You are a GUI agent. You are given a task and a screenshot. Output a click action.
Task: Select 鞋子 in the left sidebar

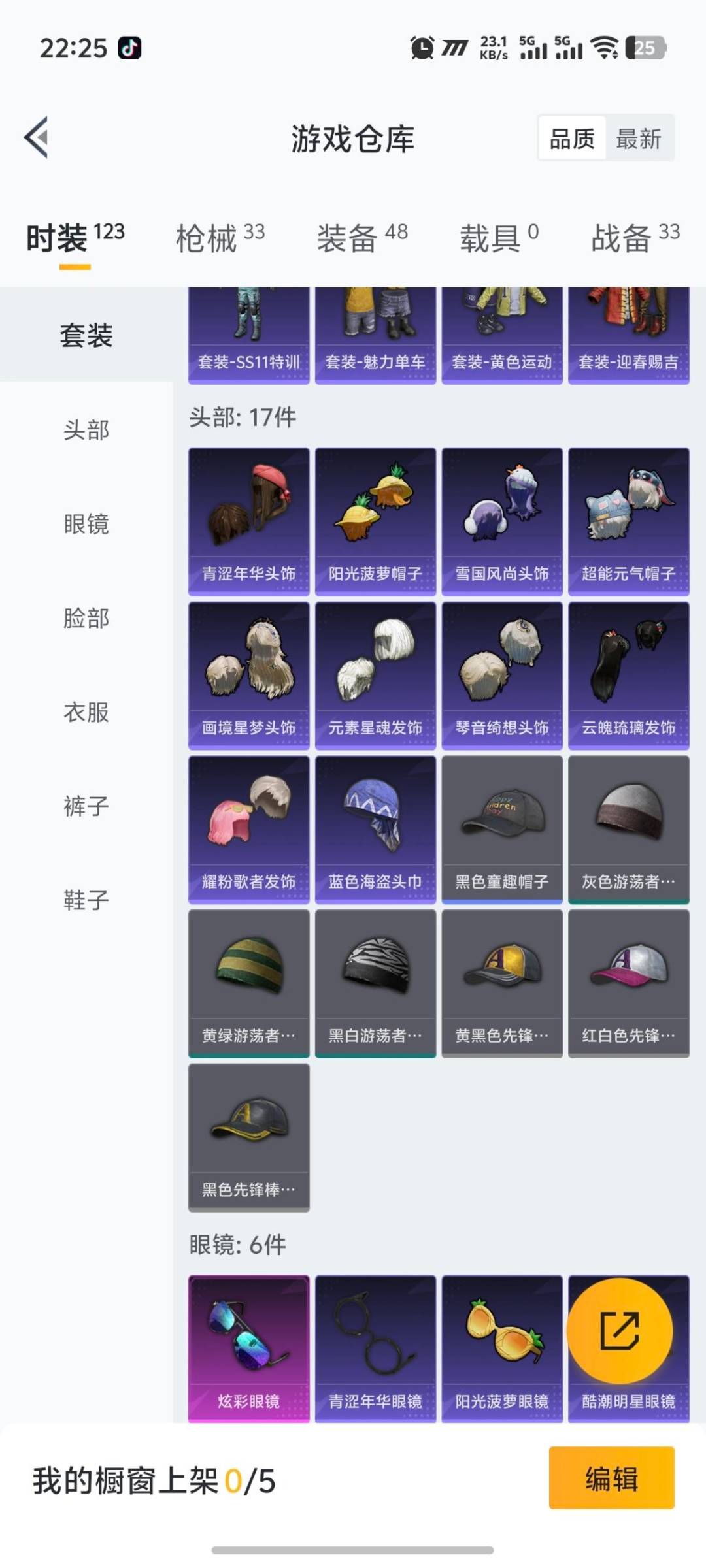pyautogui.click(x=85, y=902)
